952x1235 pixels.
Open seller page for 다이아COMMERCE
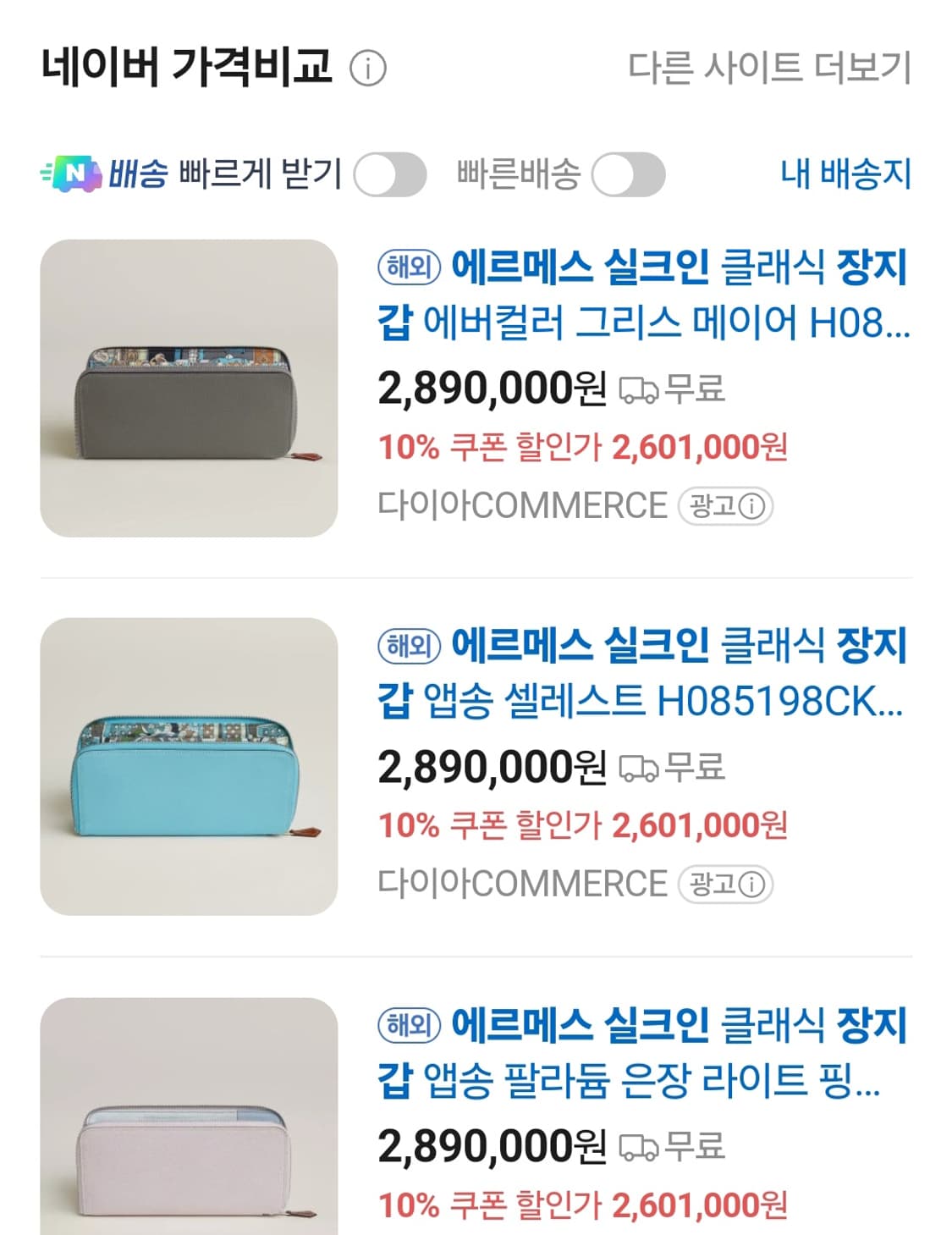click(520, 505)
